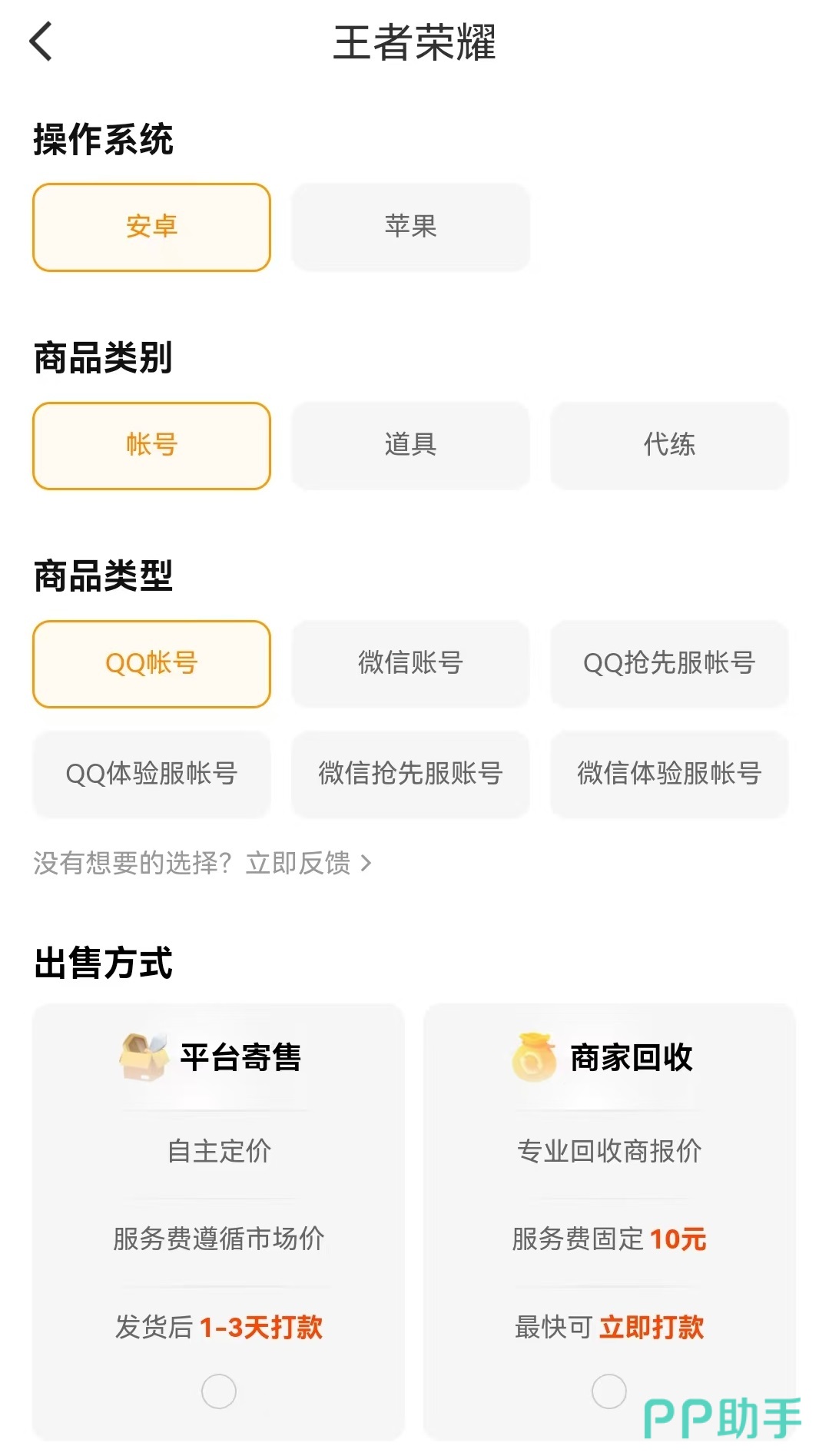The height and width of the screenshot is (1456, 829).
Task: Tap the QQ体验服帐号 option
Action: coord(151,774)
